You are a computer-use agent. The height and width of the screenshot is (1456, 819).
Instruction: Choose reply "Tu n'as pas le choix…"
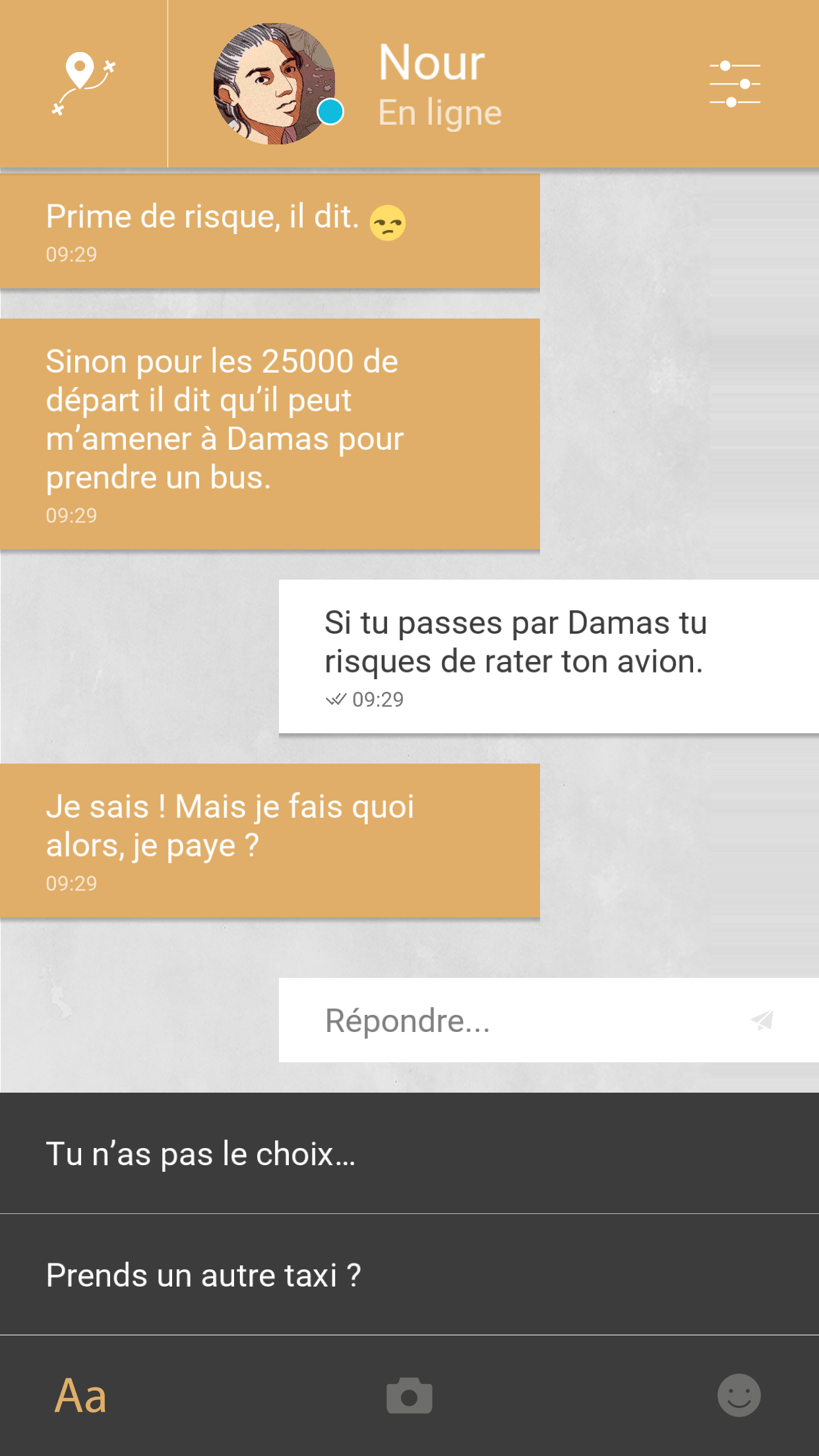pos(409,1153)
